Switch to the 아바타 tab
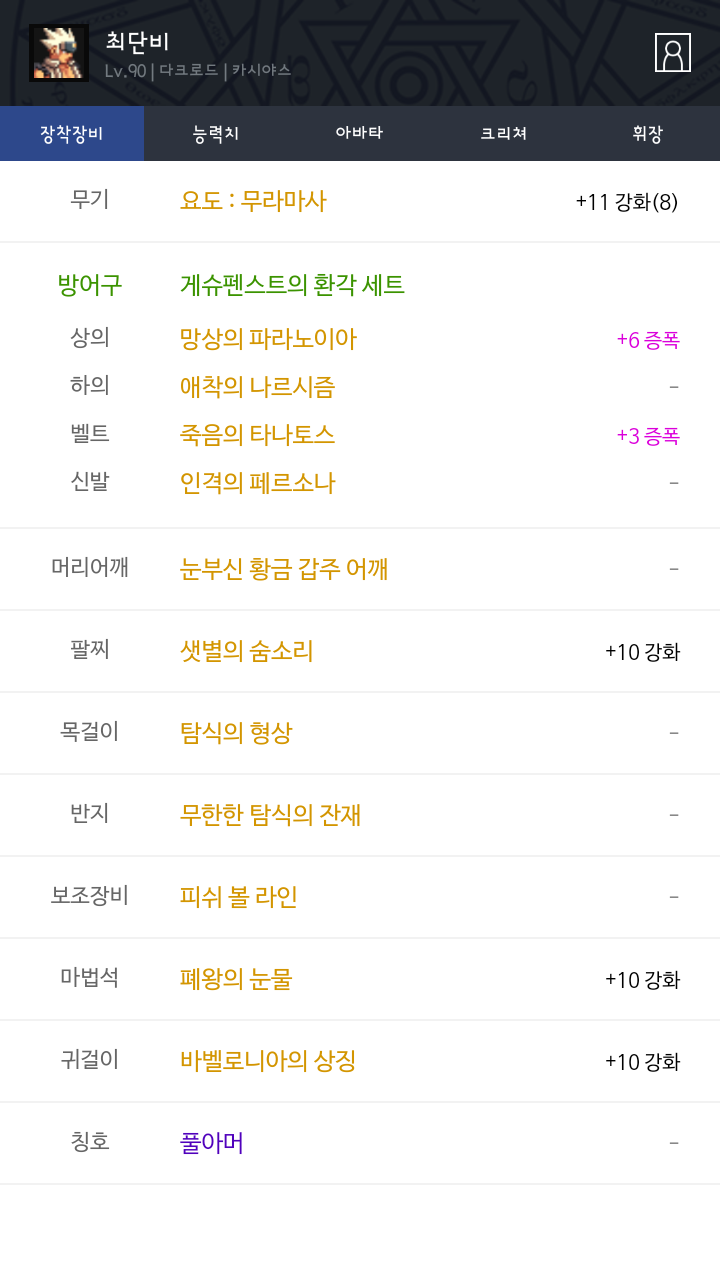The width and height of the screenshot is (720, 1280). [x=360, y=134]
